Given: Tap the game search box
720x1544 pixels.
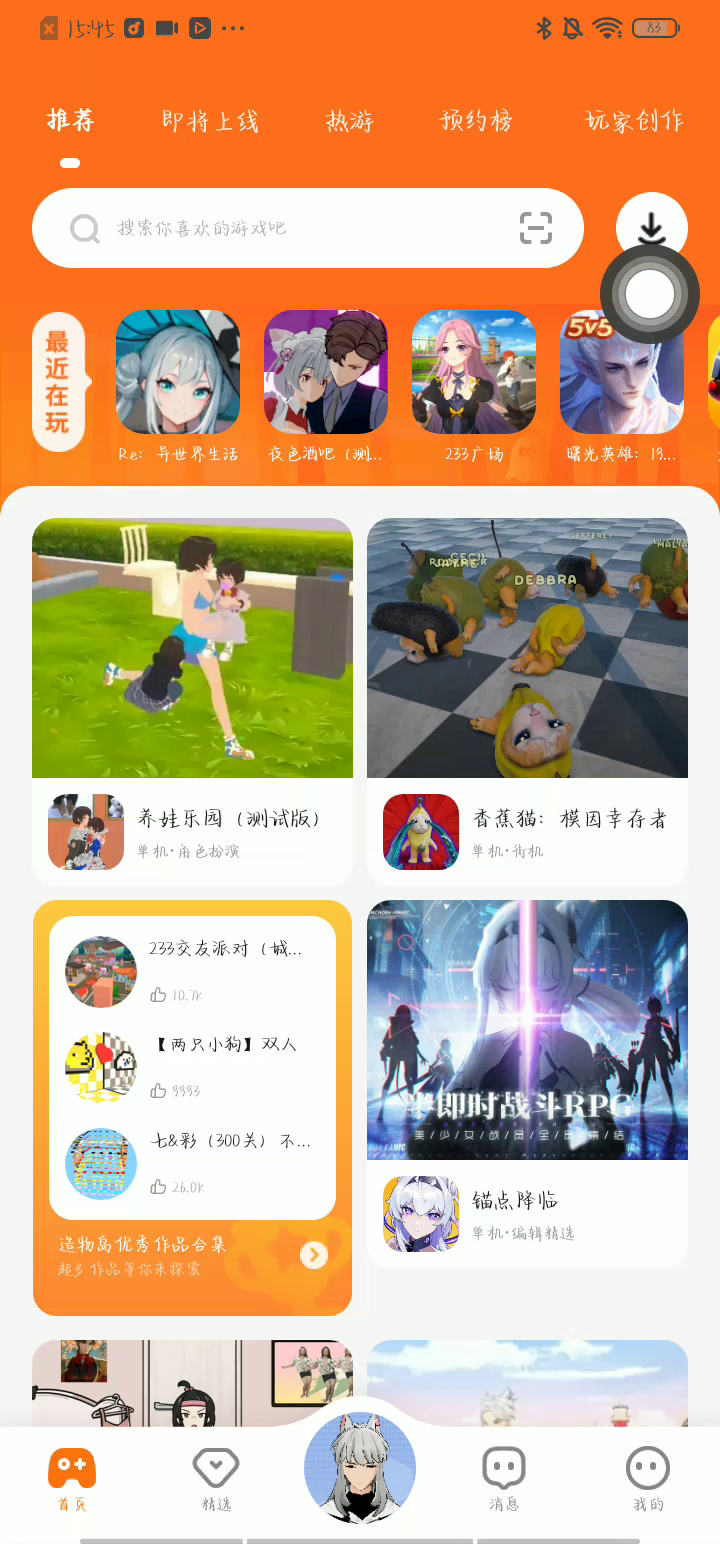Looking at the screenshot, I should point(300,228).
